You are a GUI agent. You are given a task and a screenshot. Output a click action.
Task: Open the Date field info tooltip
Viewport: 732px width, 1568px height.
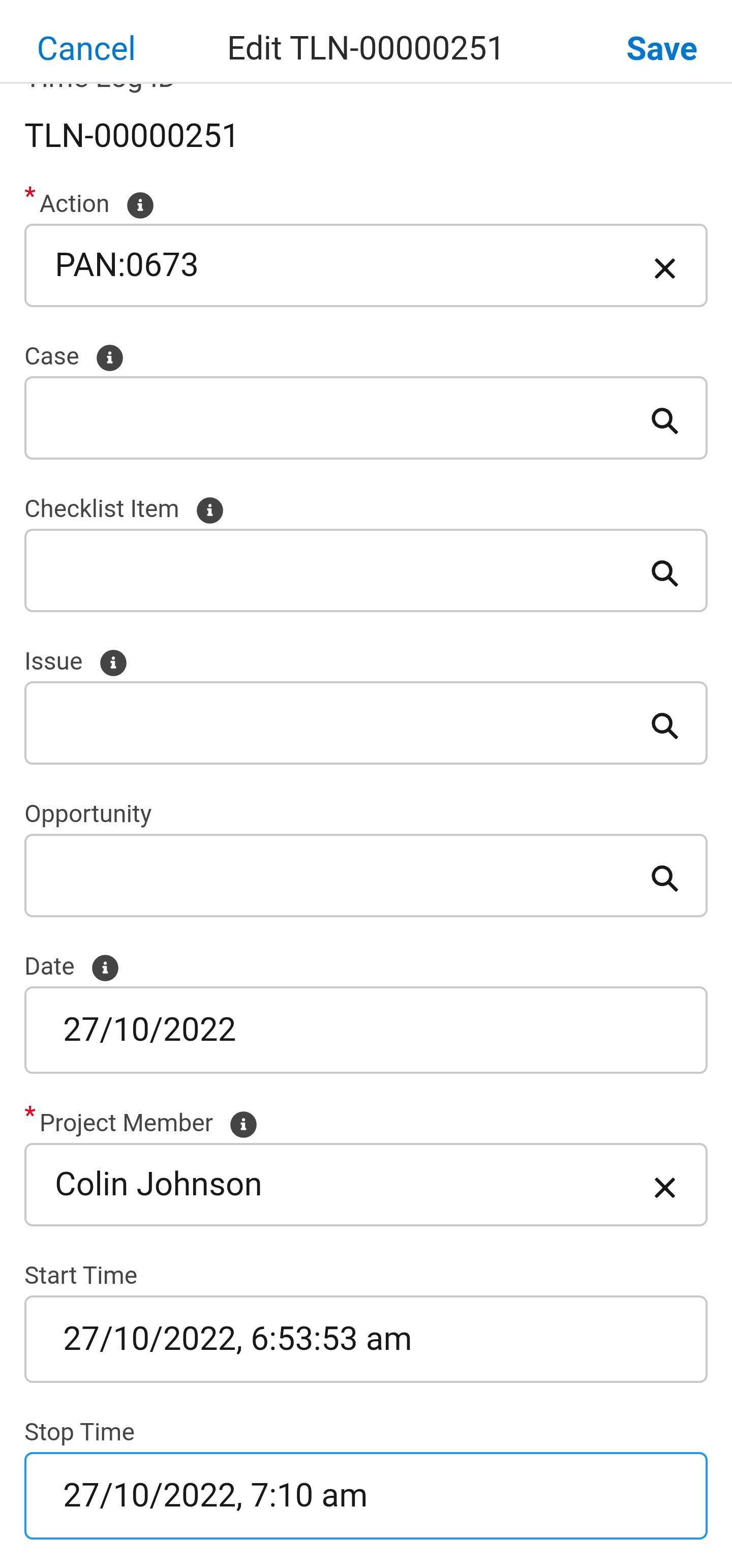click(x=105, y=968)
